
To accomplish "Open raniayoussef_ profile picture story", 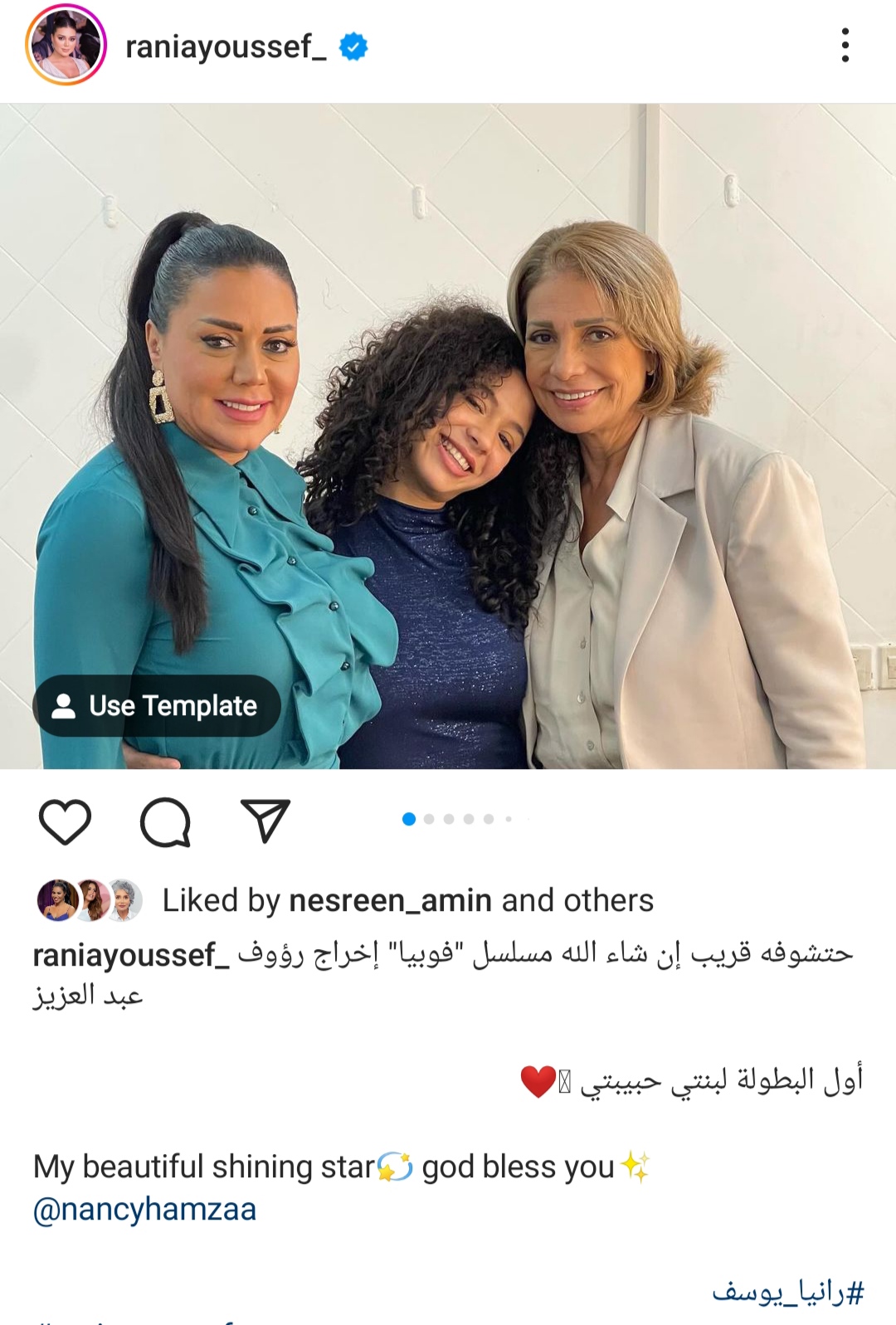I will 66,46.
